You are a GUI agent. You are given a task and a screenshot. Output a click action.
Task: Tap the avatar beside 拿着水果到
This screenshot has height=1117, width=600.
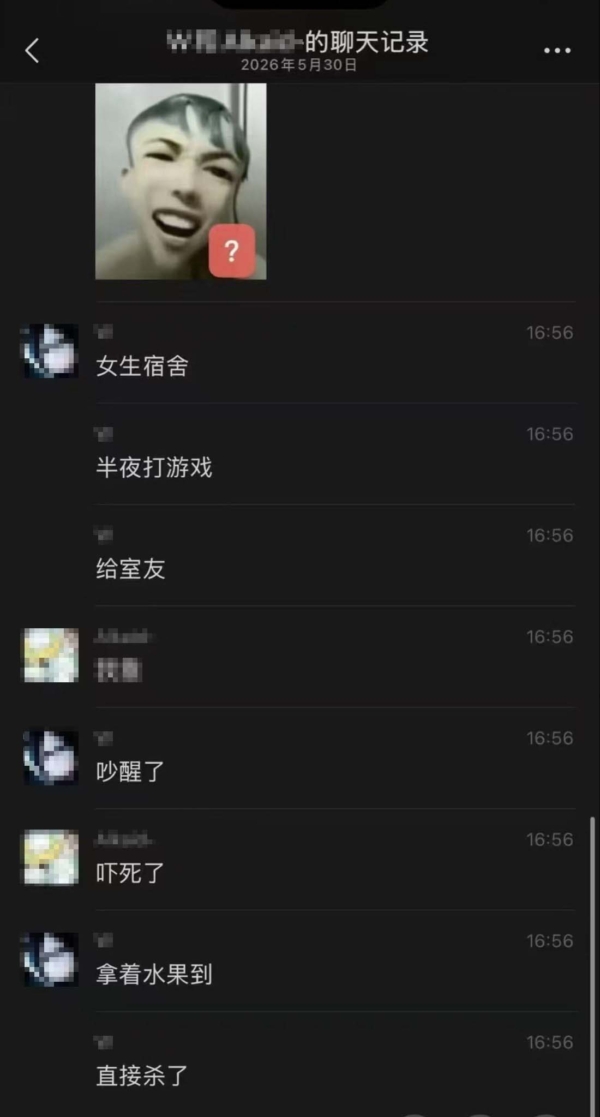[x=51, y=960]
